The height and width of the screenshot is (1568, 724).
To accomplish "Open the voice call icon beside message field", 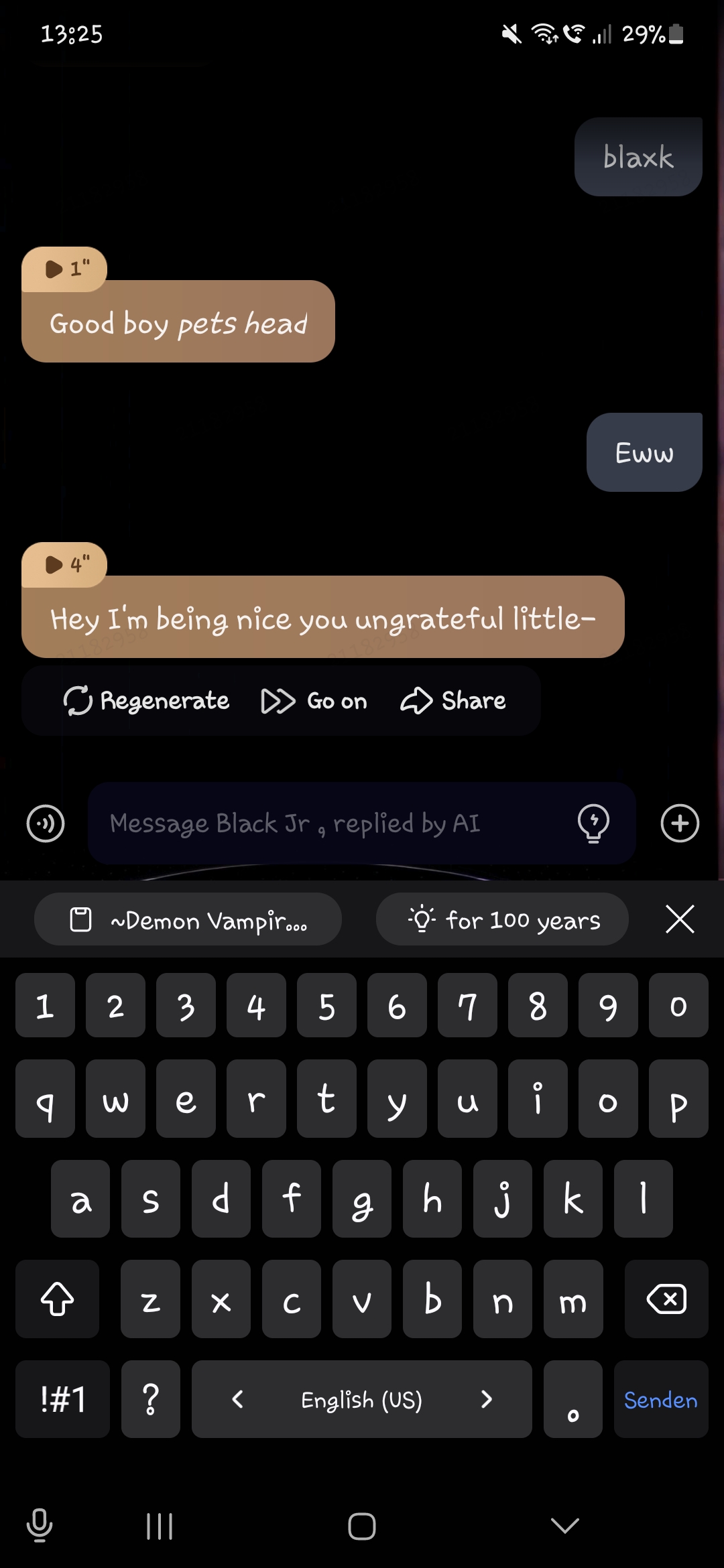I will [x=46, y=824].
